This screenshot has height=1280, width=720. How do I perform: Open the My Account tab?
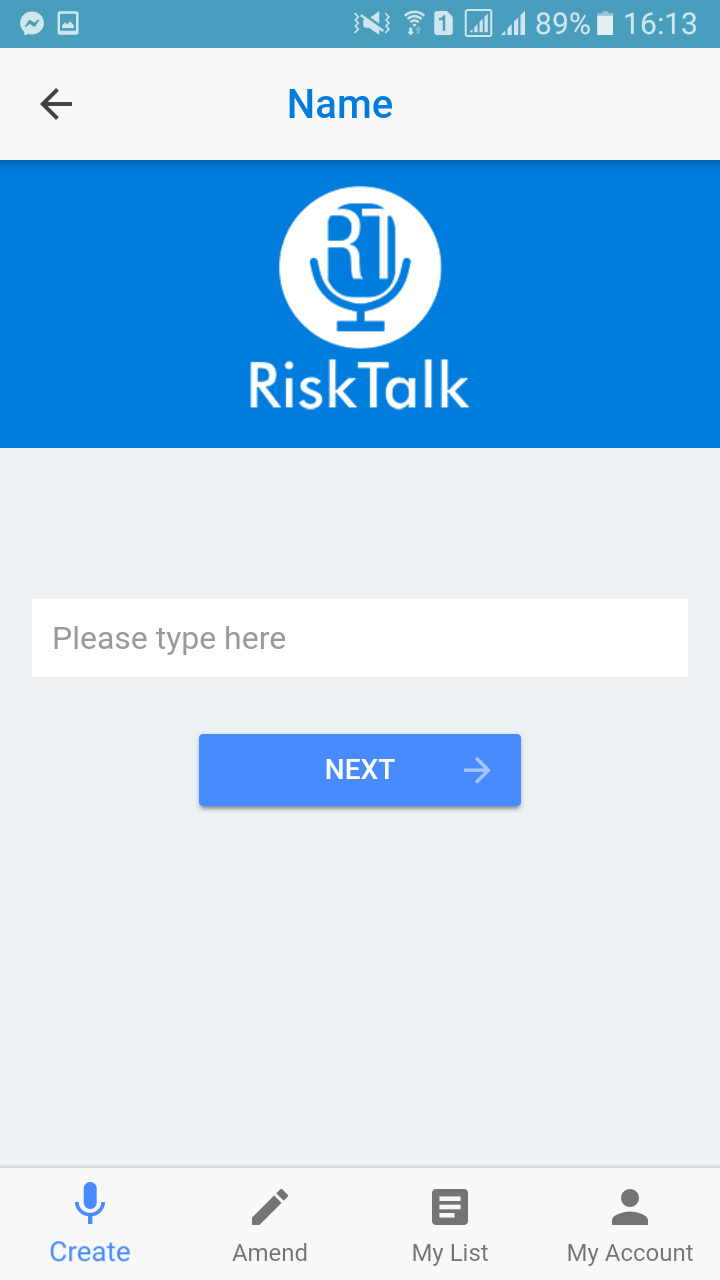coord(630,1224)
